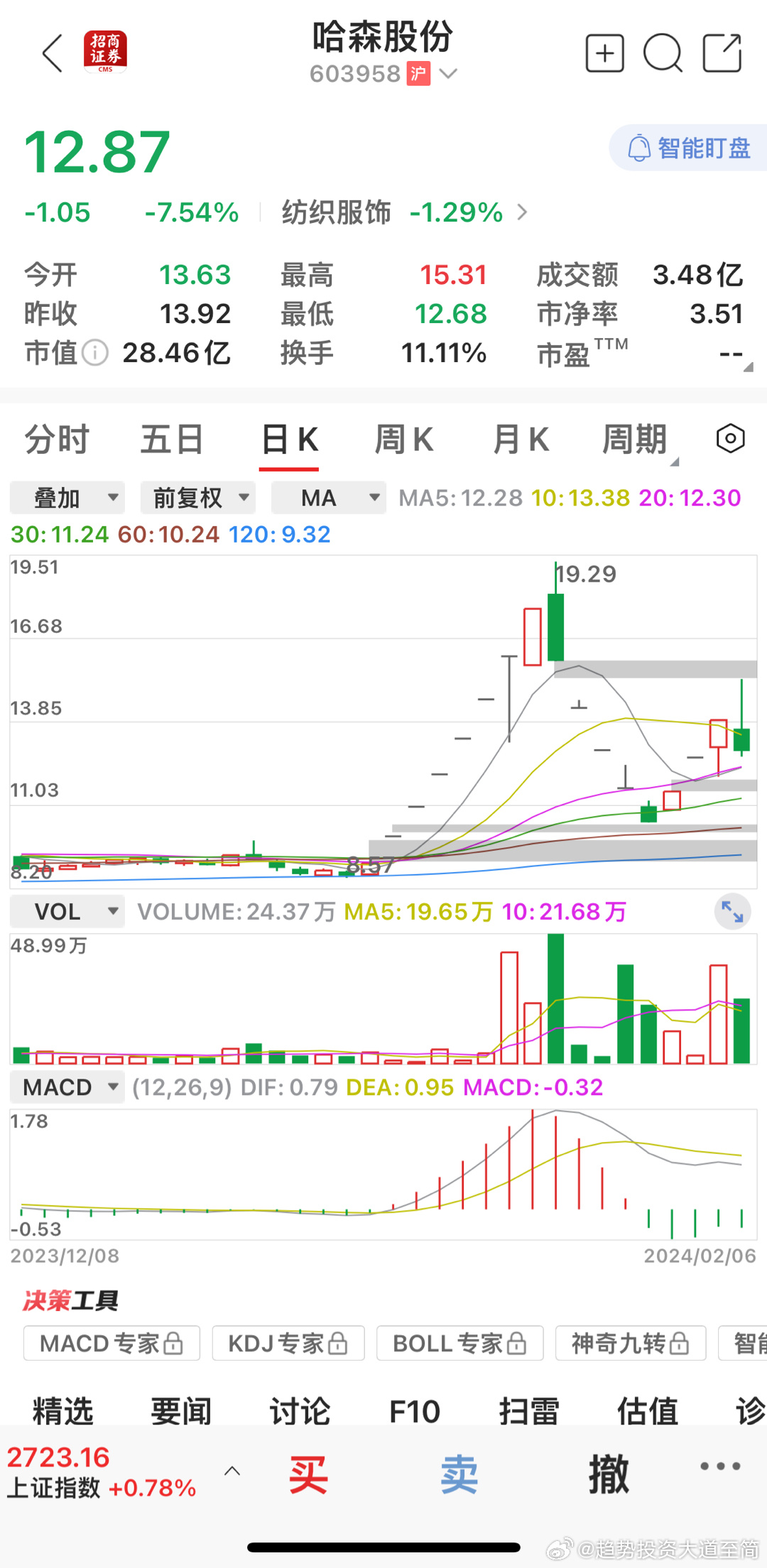The image size is (767, 1568).
Task: Open the MACD专家 decision tool
Action: (111, 1343)
